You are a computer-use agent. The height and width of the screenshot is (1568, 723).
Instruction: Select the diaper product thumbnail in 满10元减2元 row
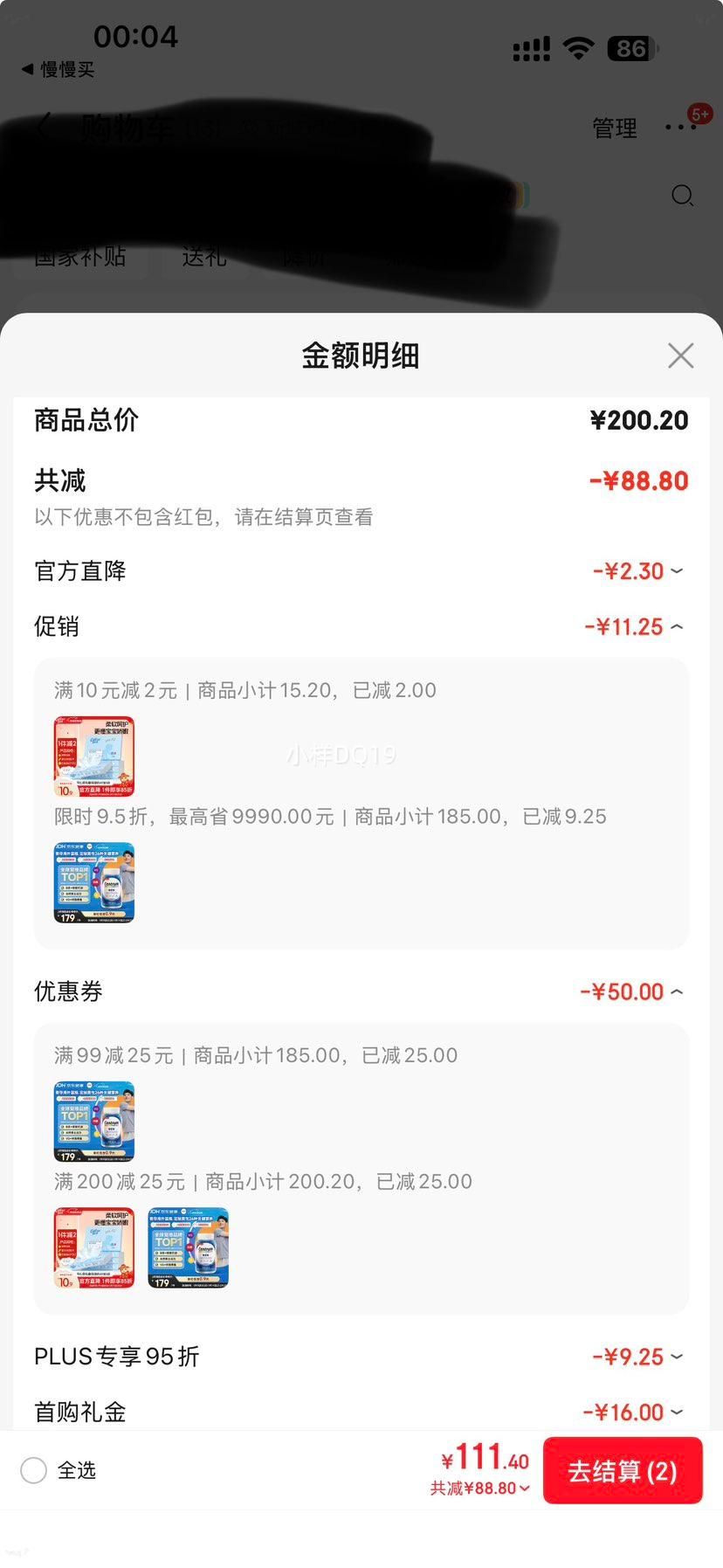point(94,755)
